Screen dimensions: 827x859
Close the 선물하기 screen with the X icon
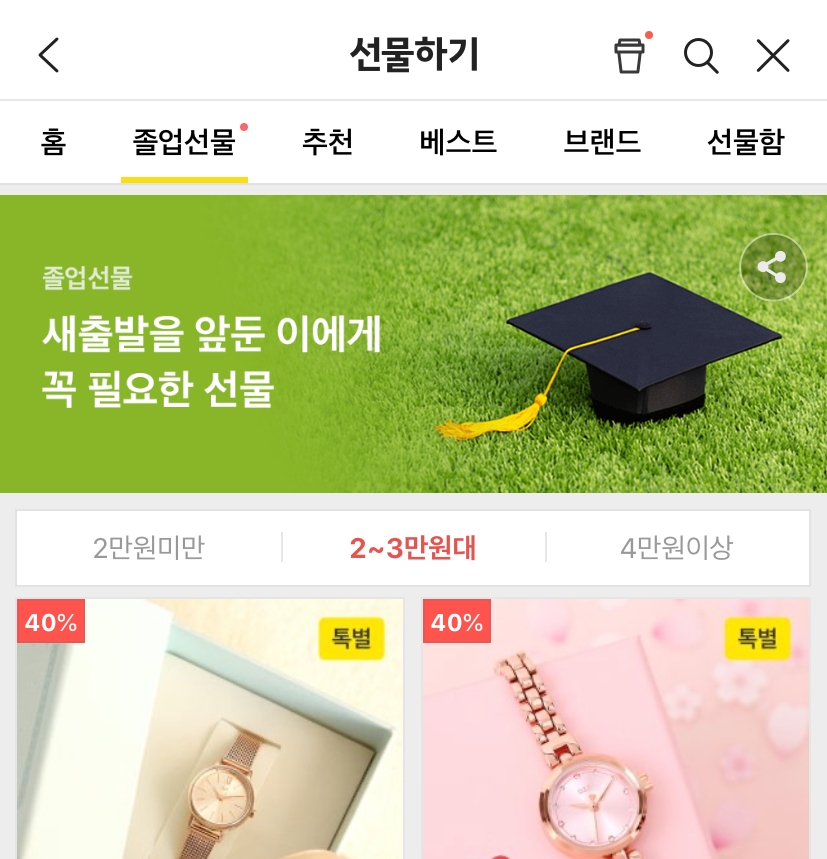tap(772, 56)
